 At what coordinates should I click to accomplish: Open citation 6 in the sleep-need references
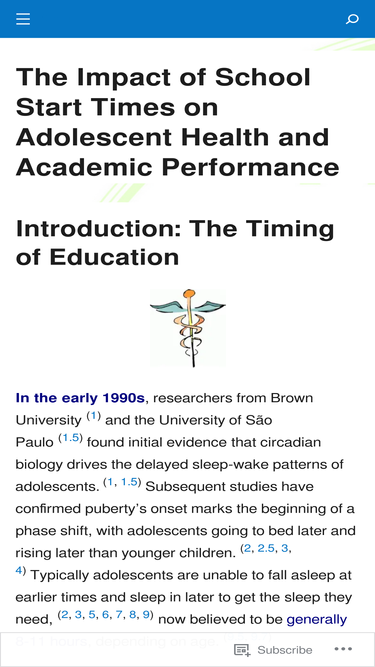105,615
